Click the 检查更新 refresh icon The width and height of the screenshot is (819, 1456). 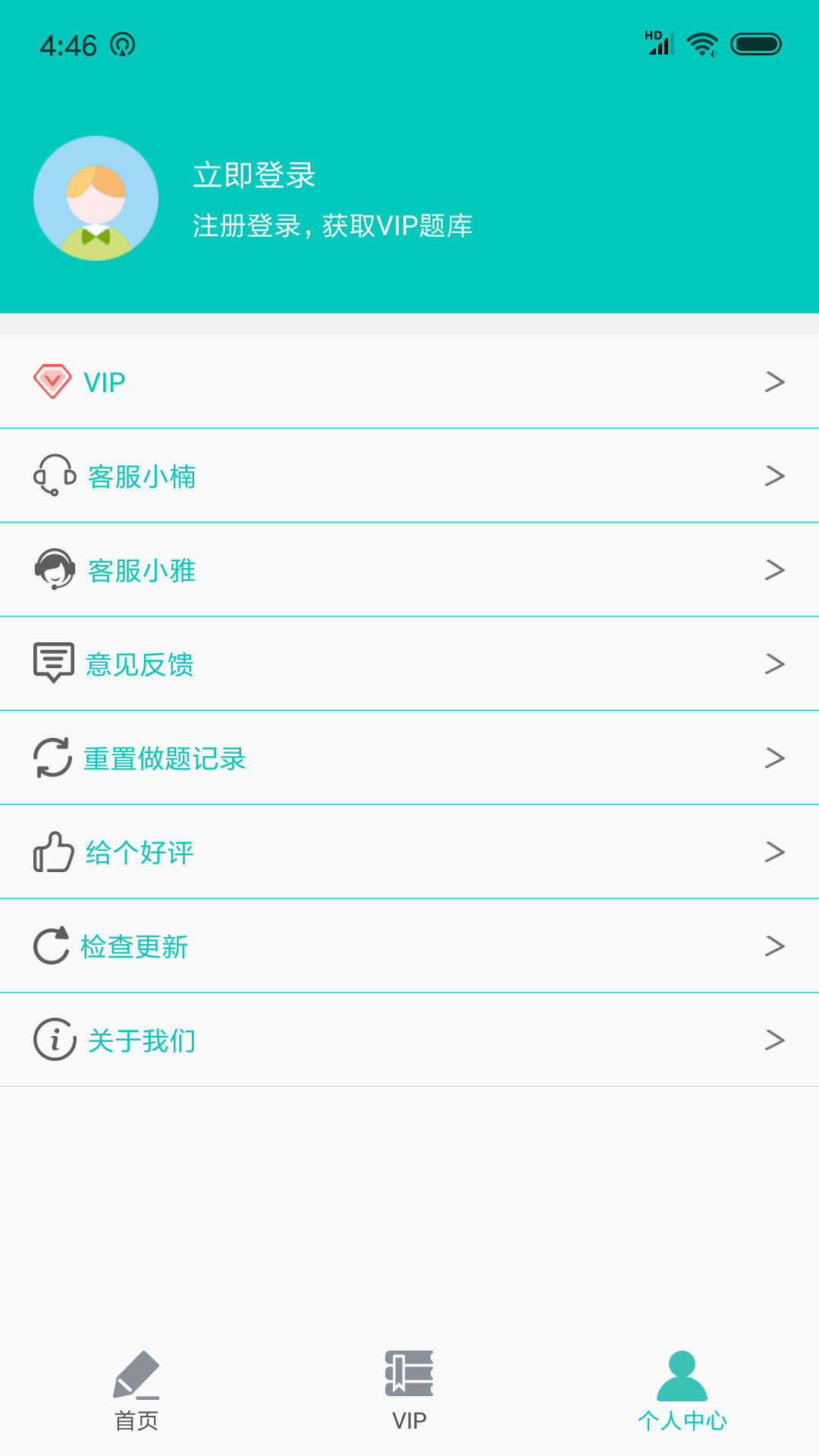pyautogui.click(x=52, y=945)
